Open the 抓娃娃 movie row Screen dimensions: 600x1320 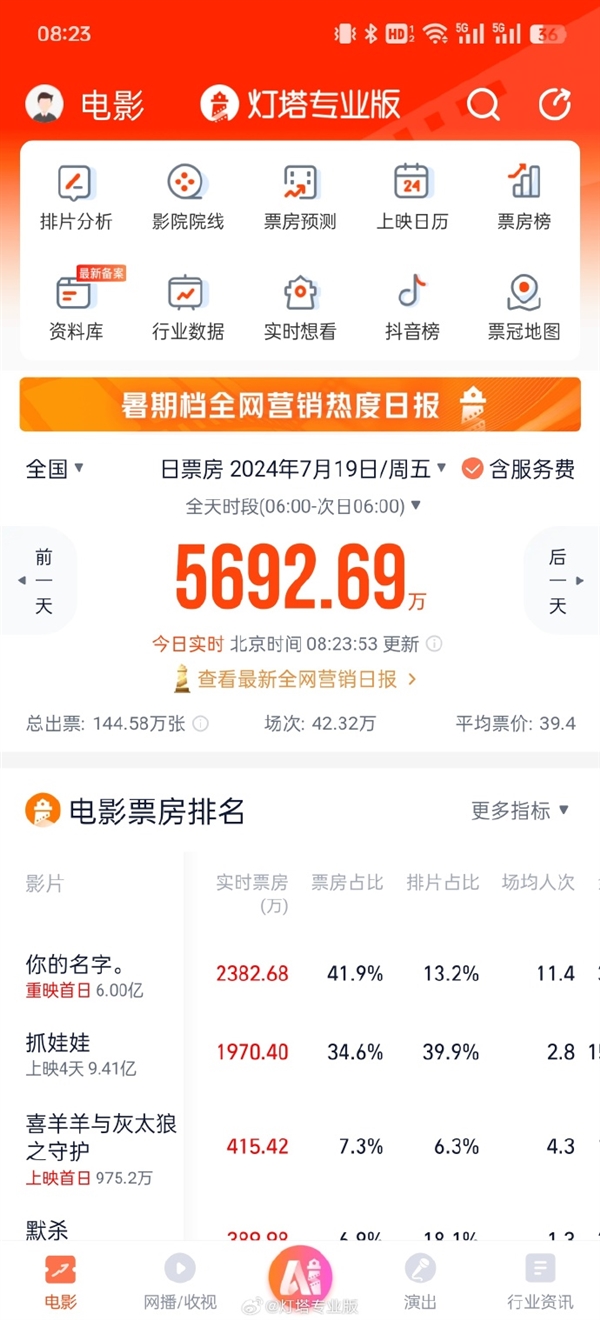pos(100,1053)
